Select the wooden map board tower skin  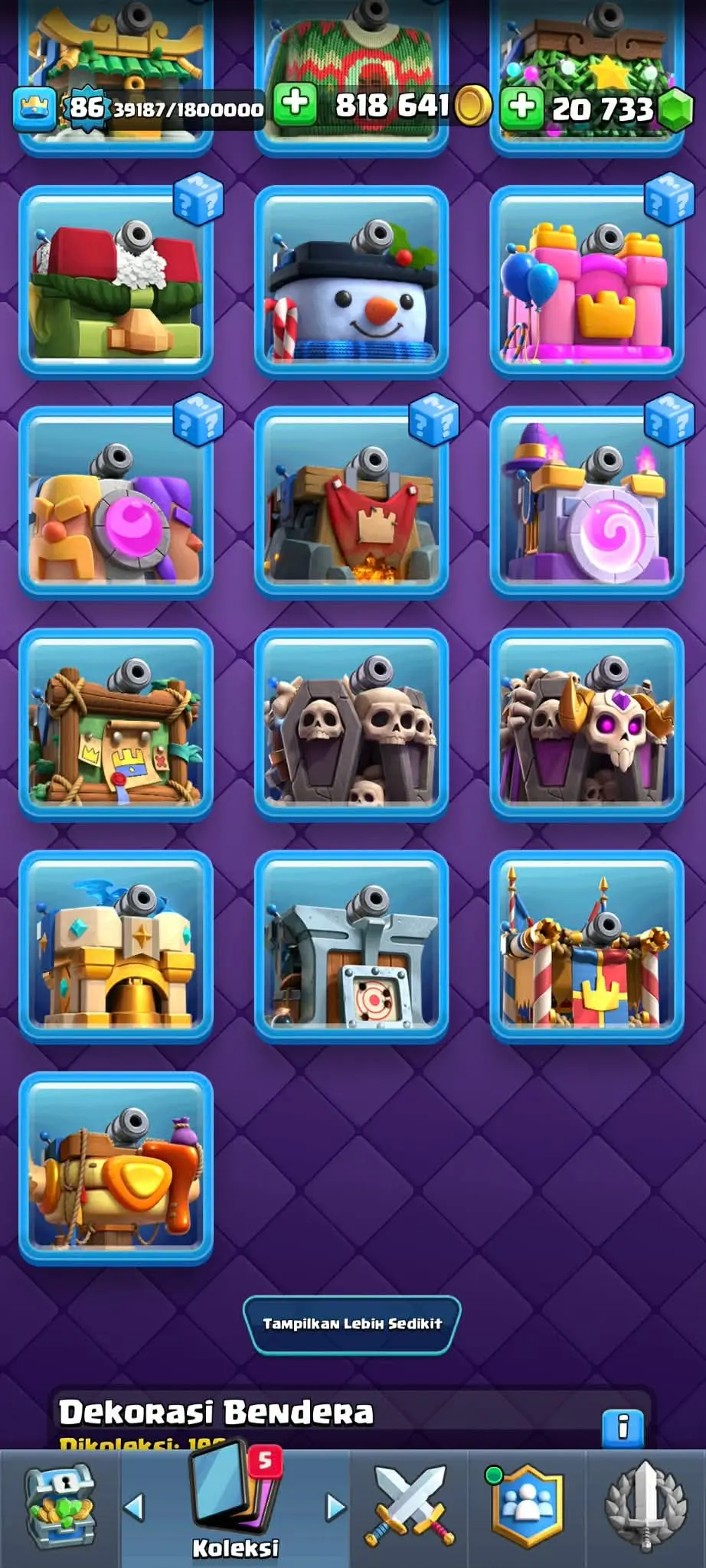point(116,724)
